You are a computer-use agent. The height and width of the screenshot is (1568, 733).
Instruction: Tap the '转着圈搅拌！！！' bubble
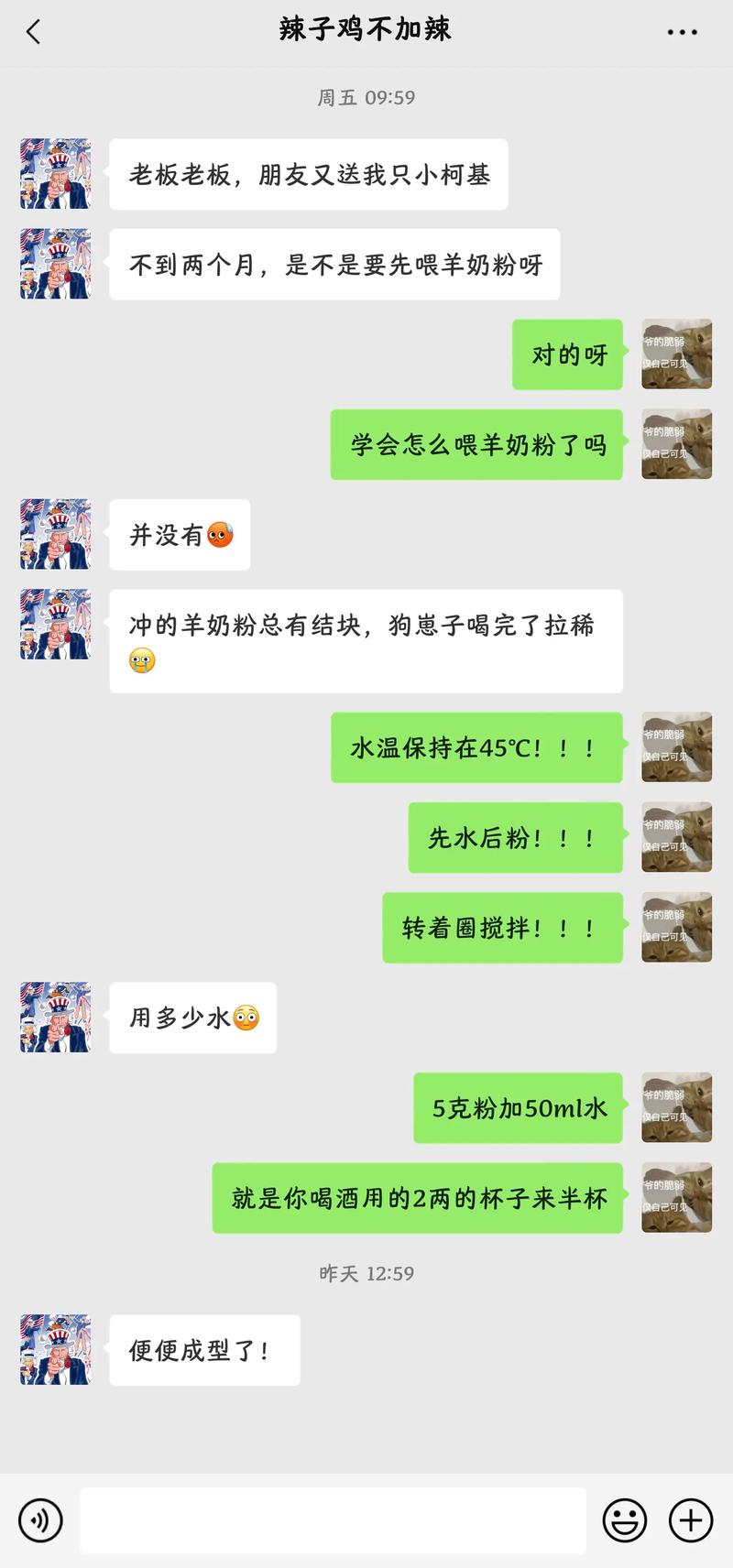(502, 927)
